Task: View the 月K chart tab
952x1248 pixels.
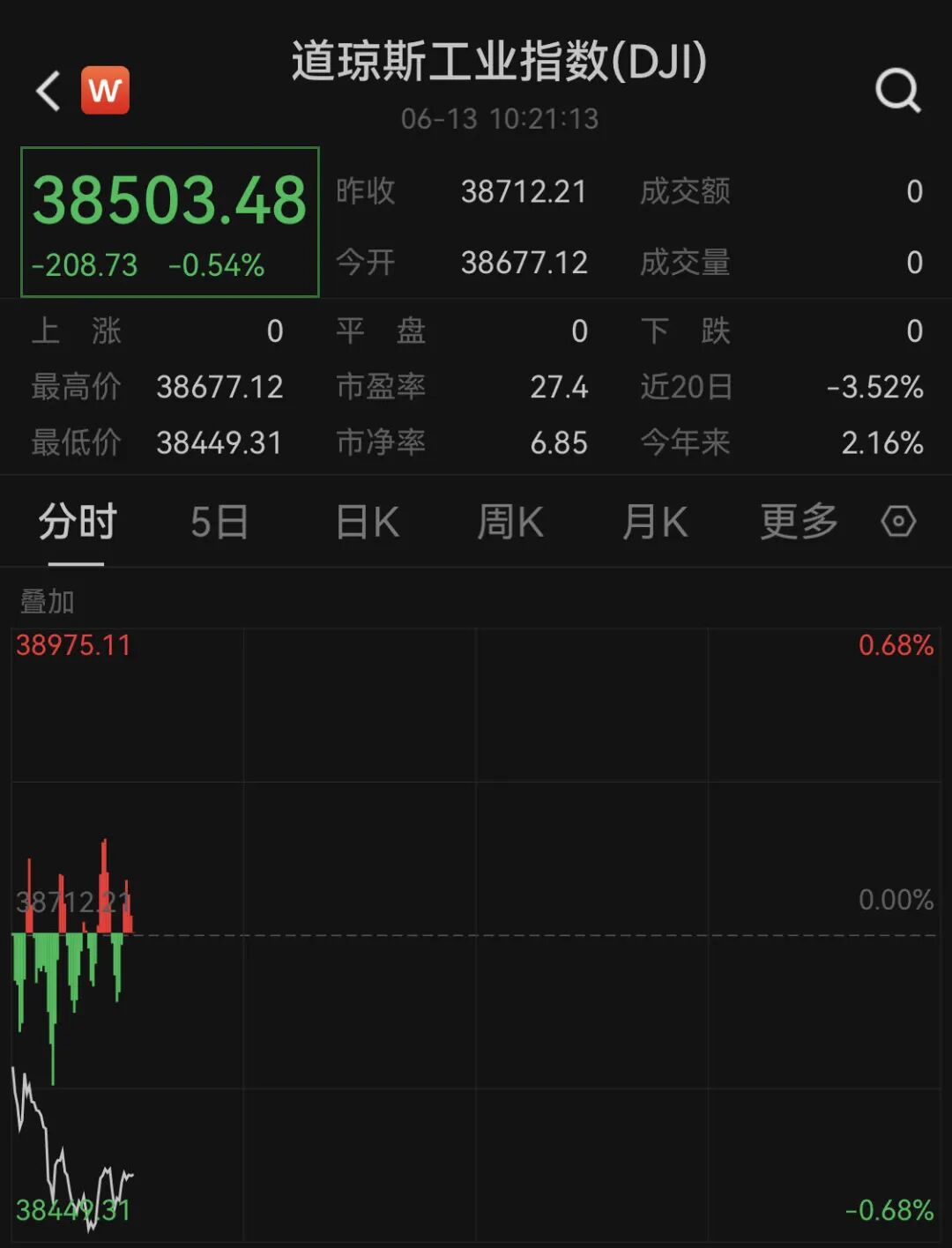Action: click(655, 522)
